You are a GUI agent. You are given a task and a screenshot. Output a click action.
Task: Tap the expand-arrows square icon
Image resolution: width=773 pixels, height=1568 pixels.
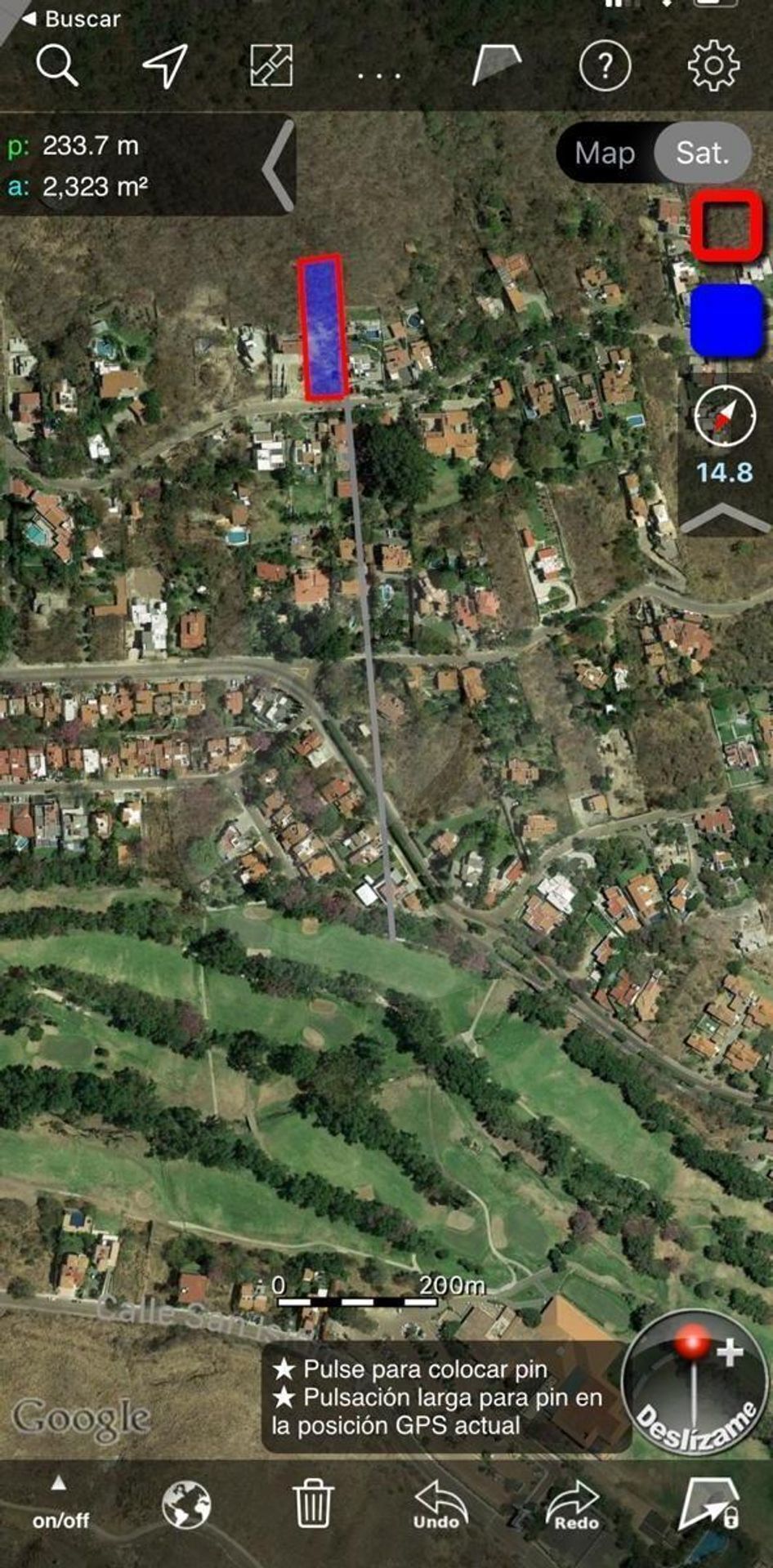[x=271, y=65]
